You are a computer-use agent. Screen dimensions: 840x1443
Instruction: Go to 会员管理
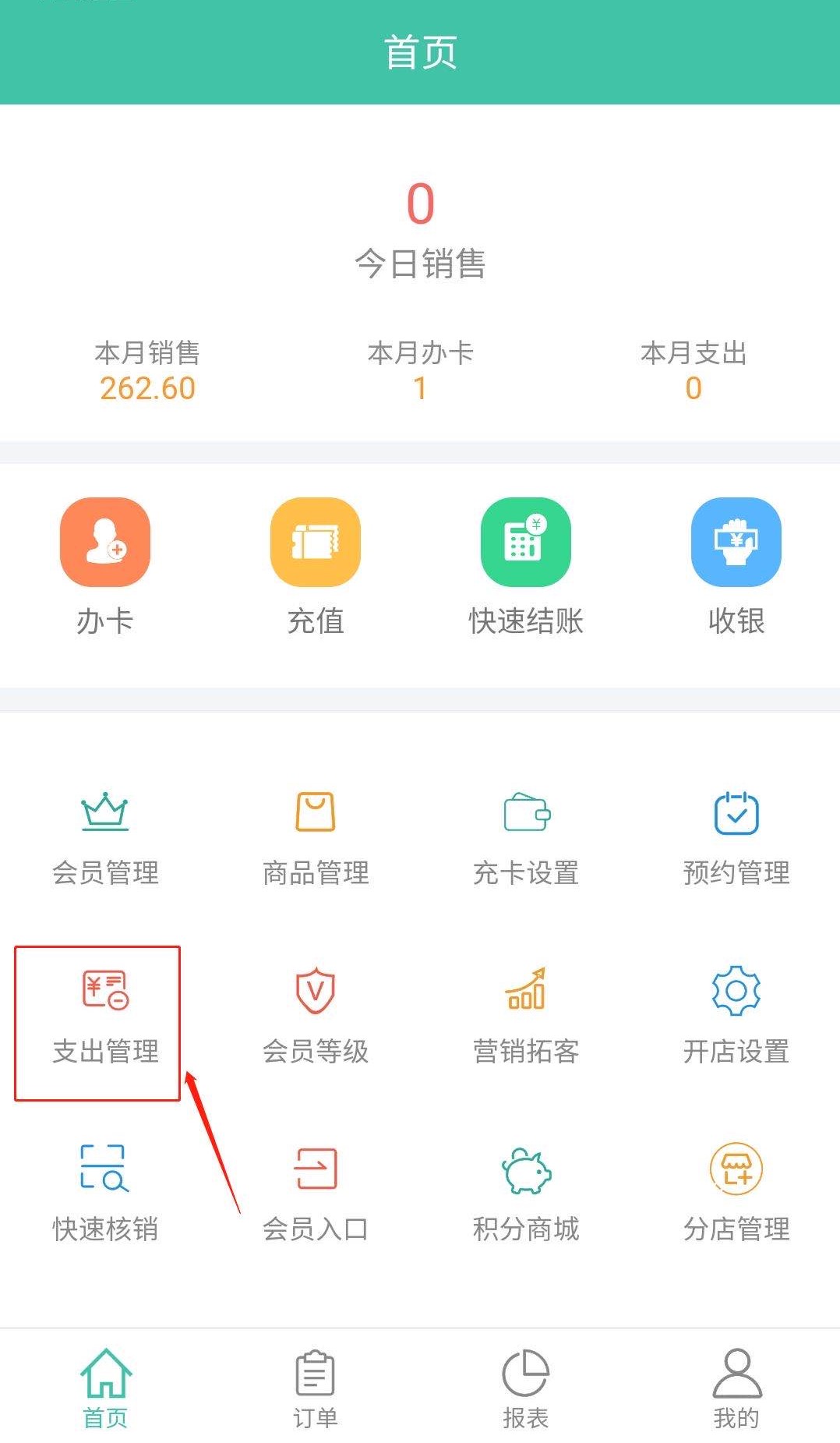(x=105, y=838)
